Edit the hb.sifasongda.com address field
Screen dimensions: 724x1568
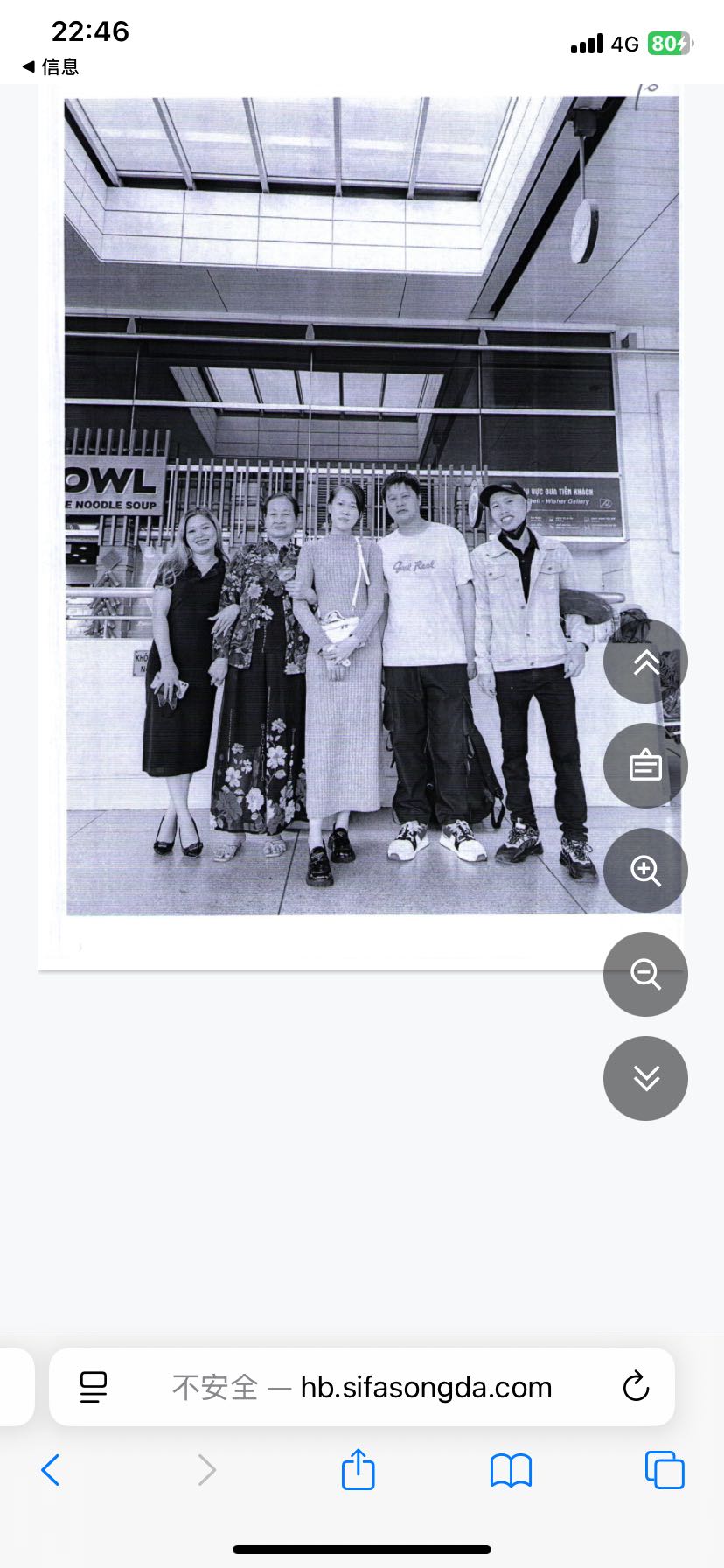[x=362, y=1387]
